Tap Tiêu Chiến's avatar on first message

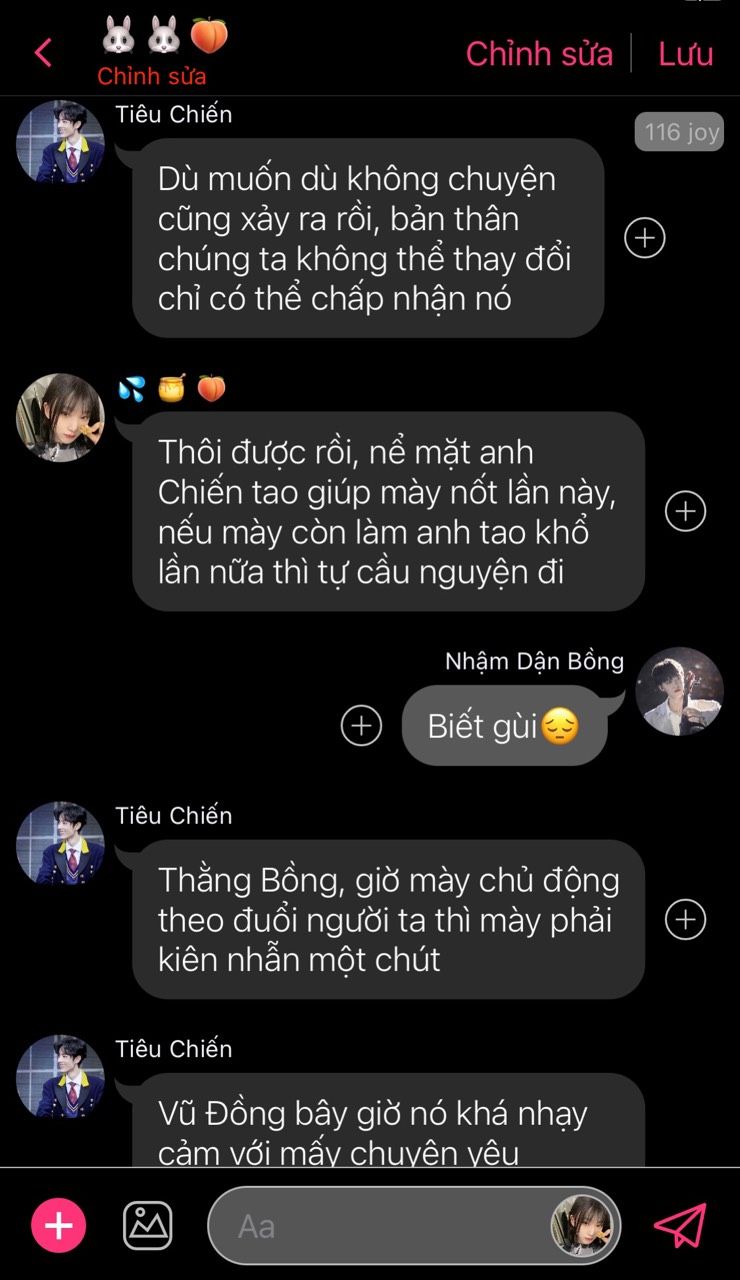(x=61, y=143)
